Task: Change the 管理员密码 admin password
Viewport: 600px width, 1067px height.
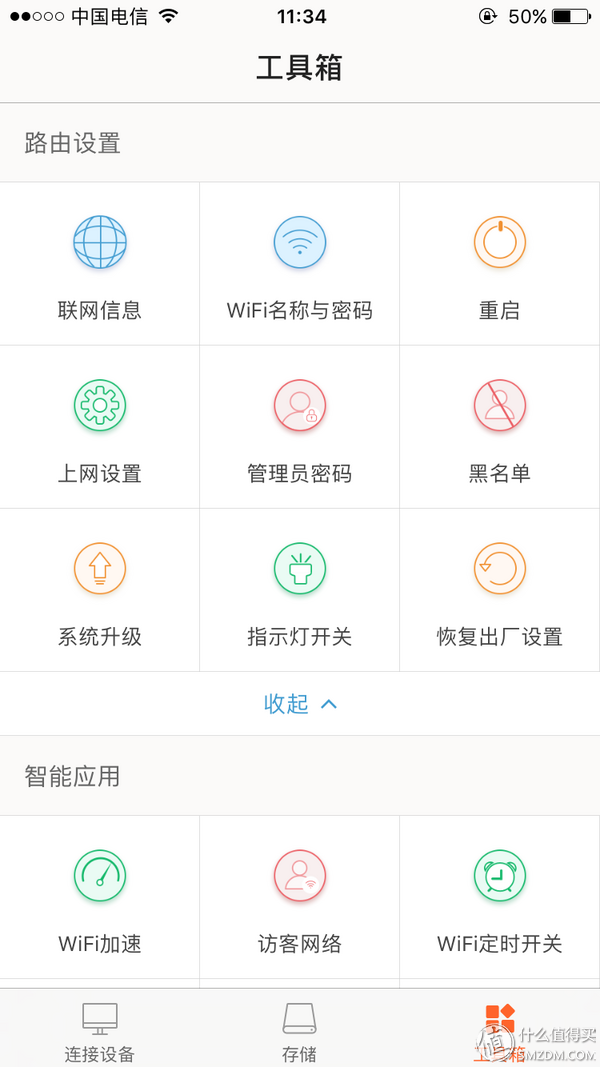Action: [299, 427]
